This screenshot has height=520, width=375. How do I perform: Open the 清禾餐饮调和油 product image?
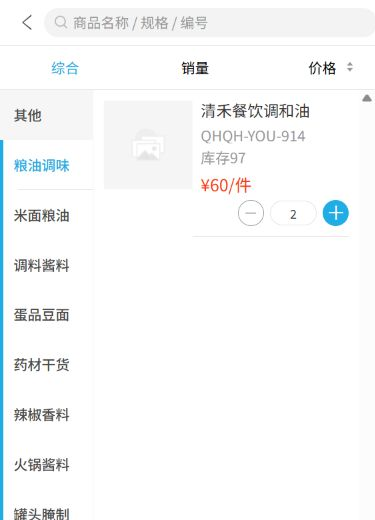(148, 145)
